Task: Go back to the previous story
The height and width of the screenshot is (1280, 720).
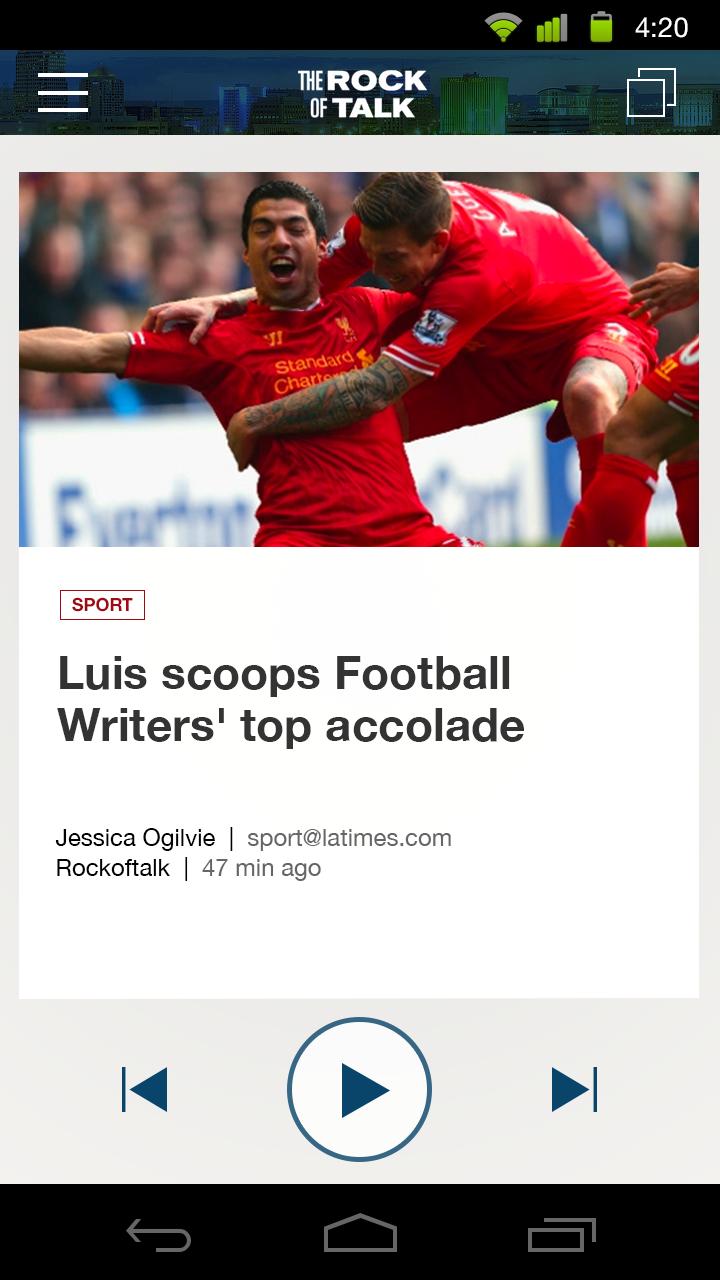Action: [145, 1089]
